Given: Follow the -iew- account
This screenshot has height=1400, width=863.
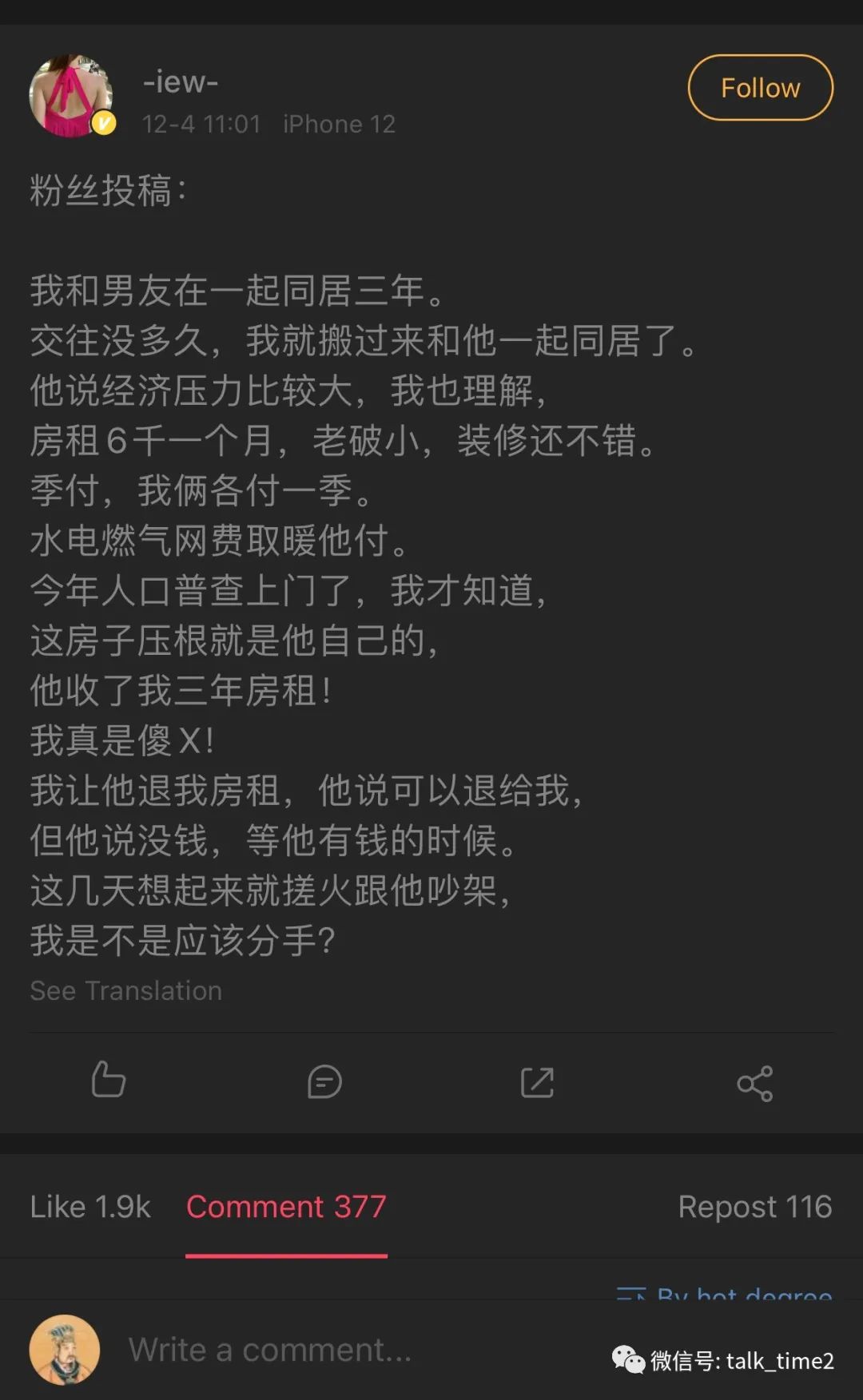Looking at the screenshot, I should point(760,88).
